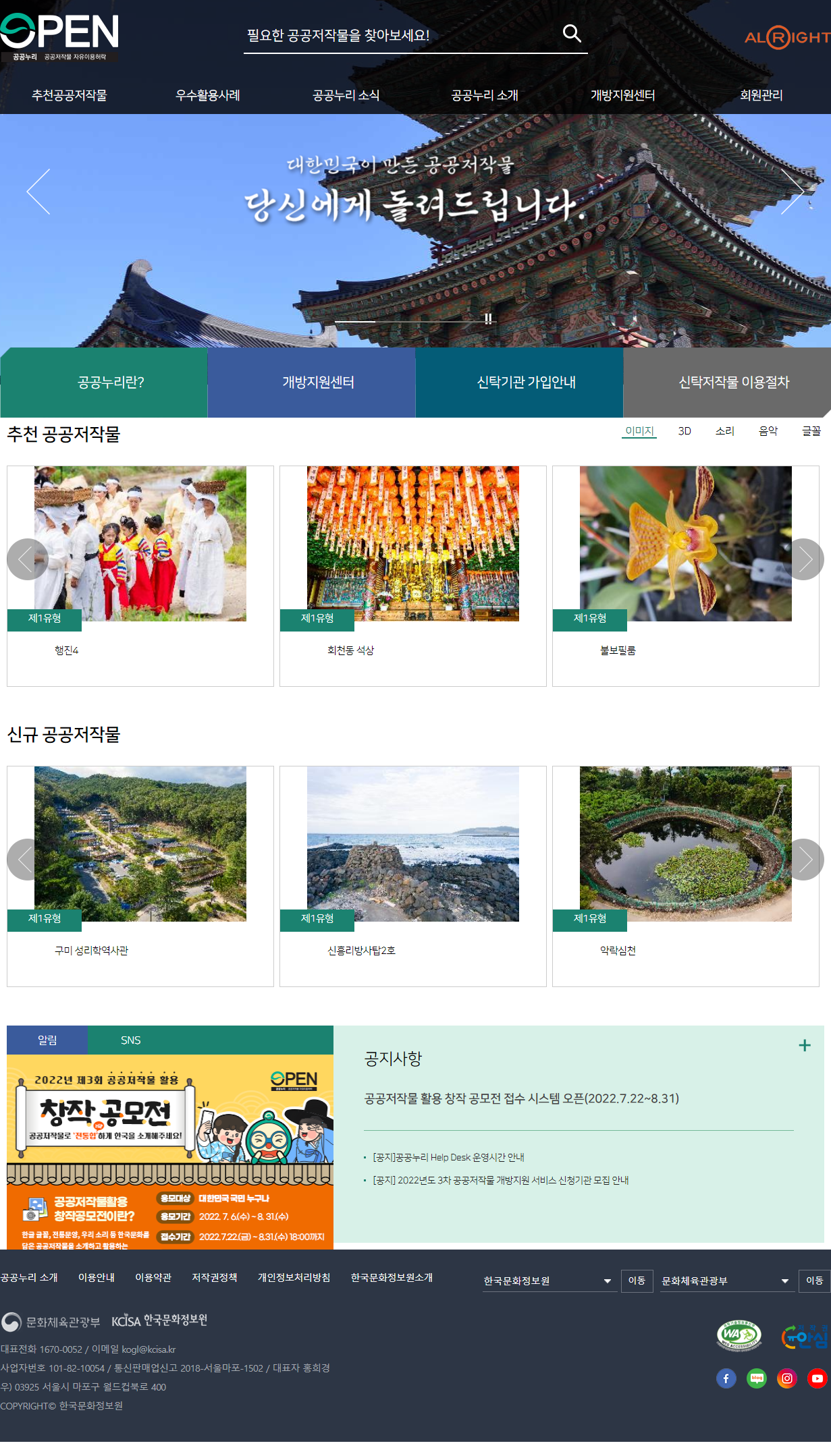831x1456 pixels.
Task: Open the Help Desk 운영시간 안내 notice
Action: (448, 1157)
